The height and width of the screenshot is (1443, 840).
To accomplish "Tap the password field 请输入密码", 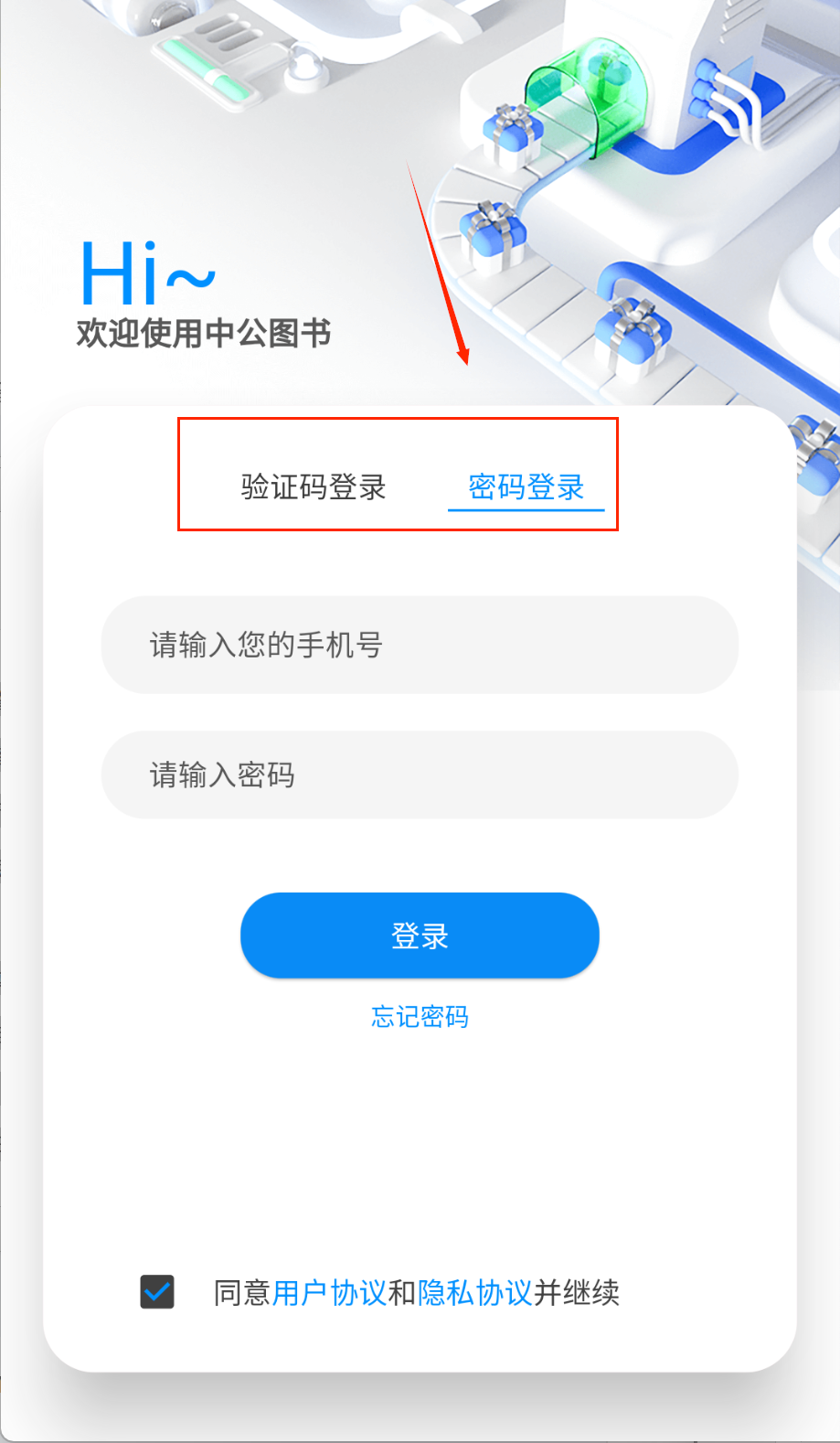I will tap(420, 775).
